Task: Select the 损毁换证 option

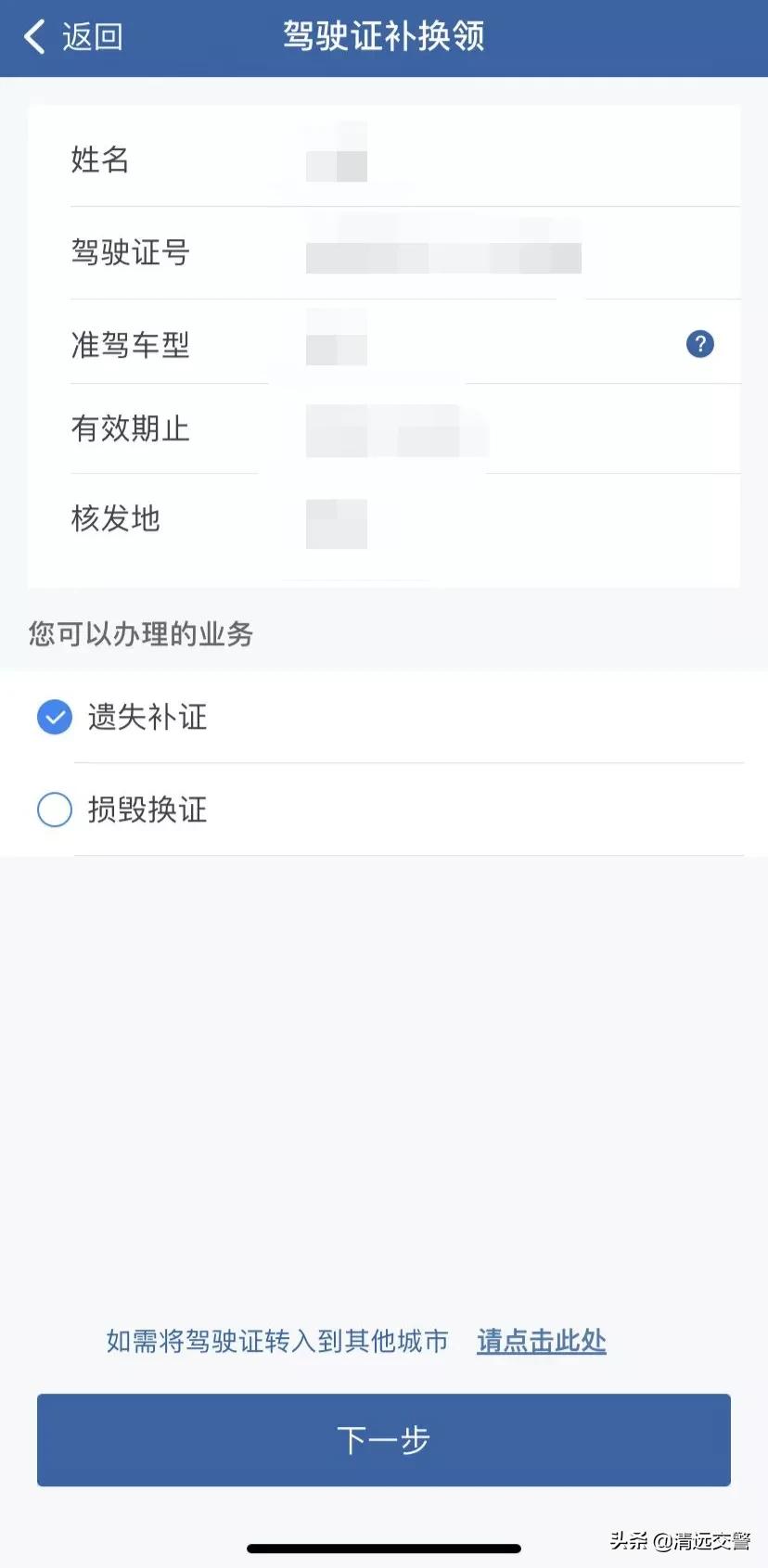Action: point(148,809)
